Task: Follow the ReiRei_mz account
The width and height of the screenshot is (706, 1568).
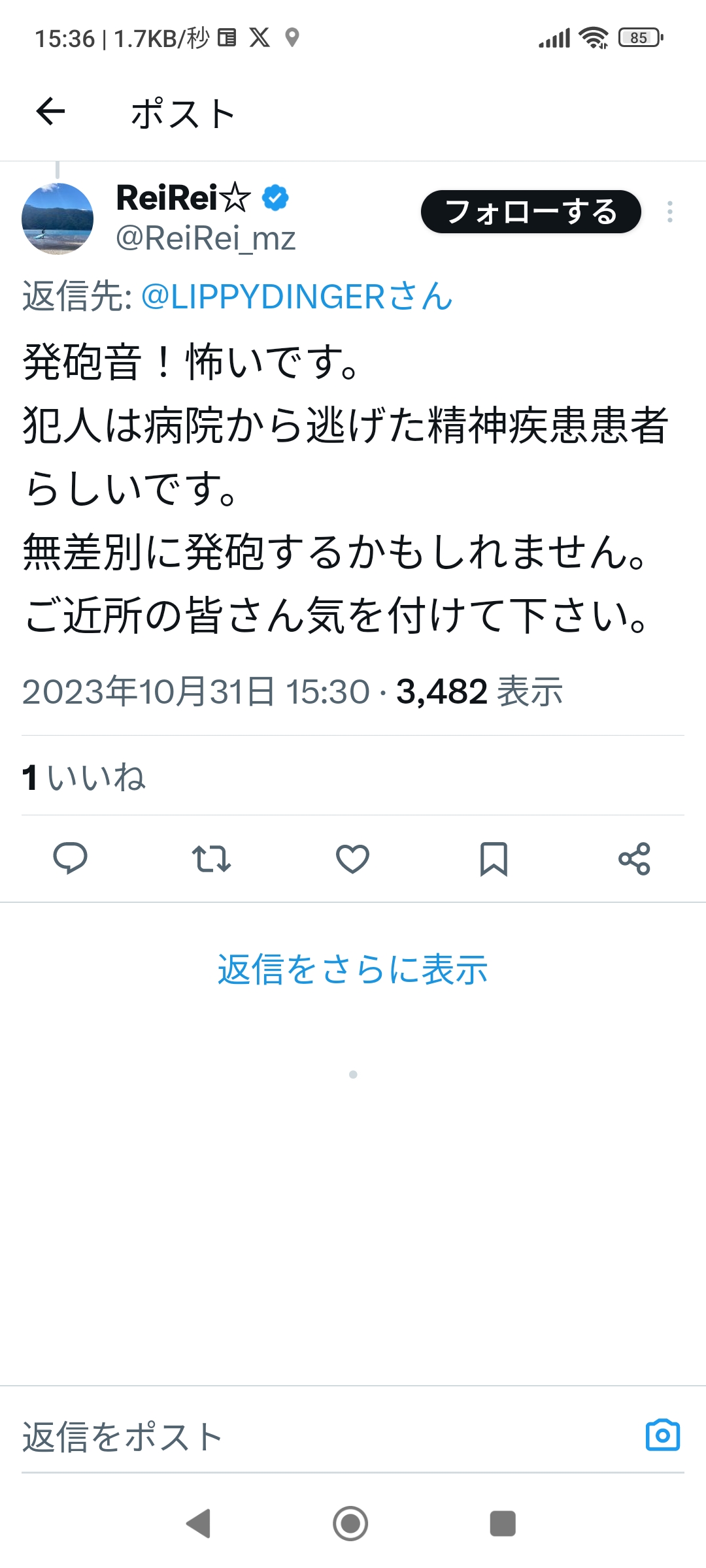Action: [530, 212]
